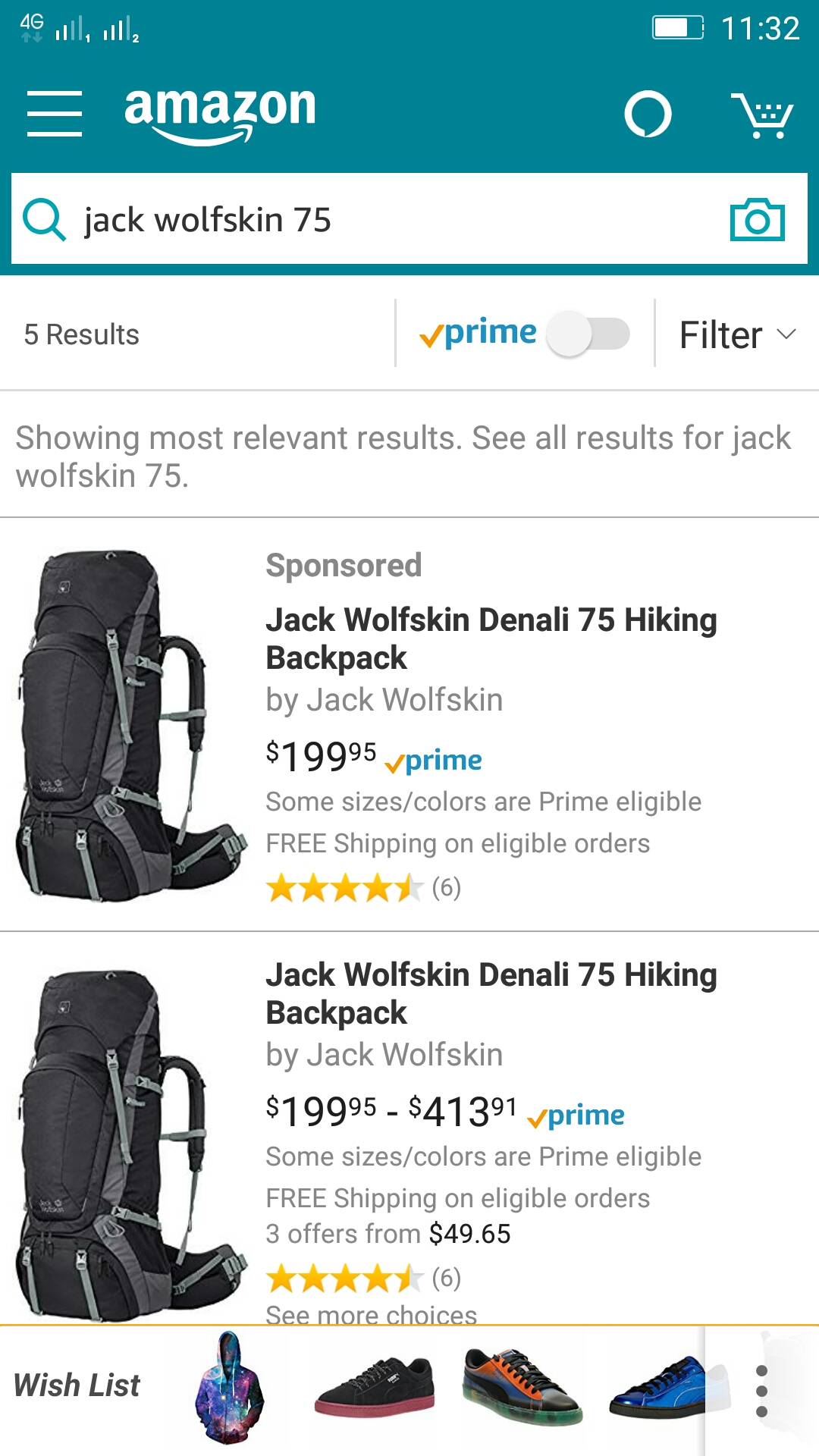Viewport: 819px width, 1456px height.
Task: Launch the Alexa voice assistant
Action: pos(648,114)
